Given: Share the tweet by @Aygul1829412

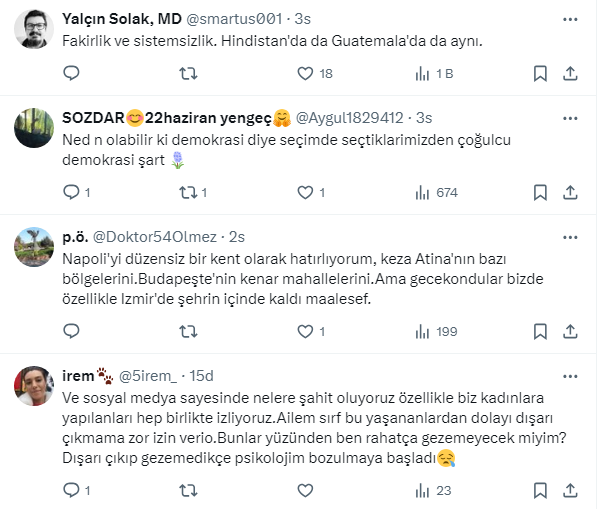Looking at the screenshot, I should (x=570, y=191).
